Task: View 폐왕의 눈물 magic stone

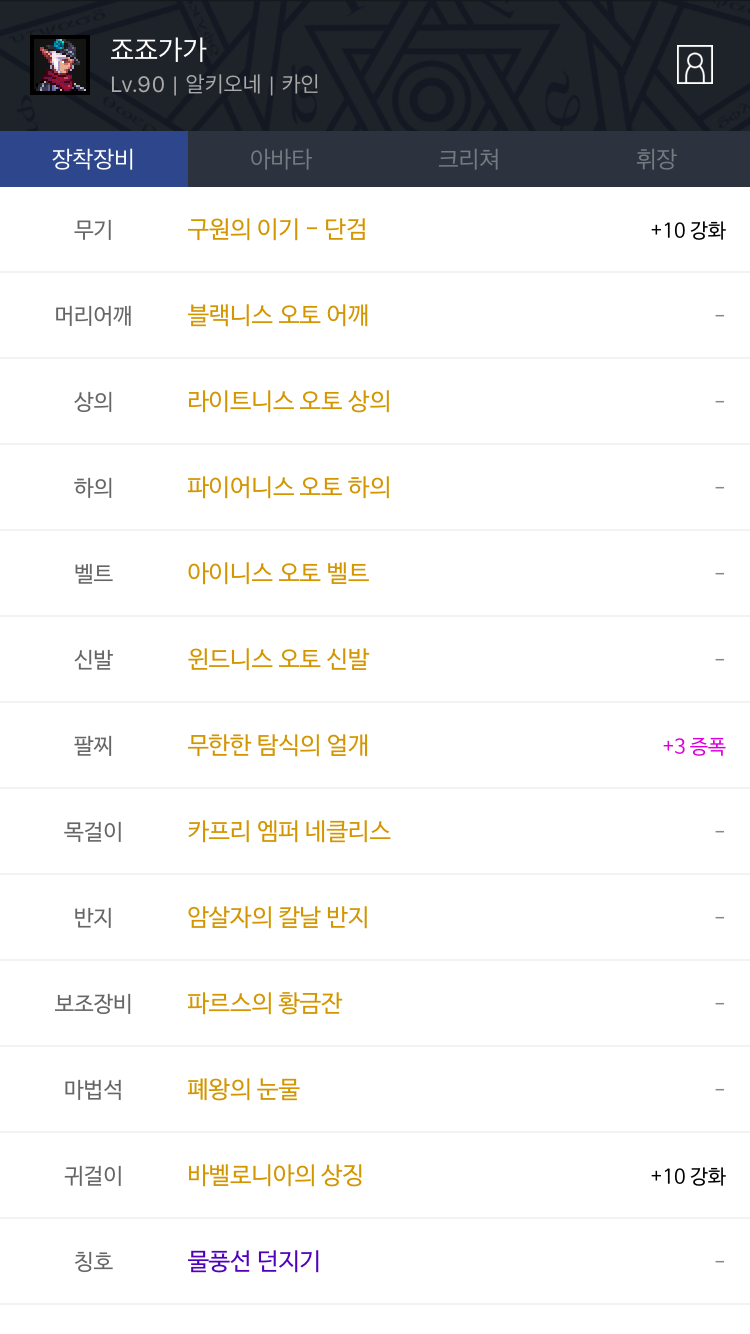Action: [244, 1089]
